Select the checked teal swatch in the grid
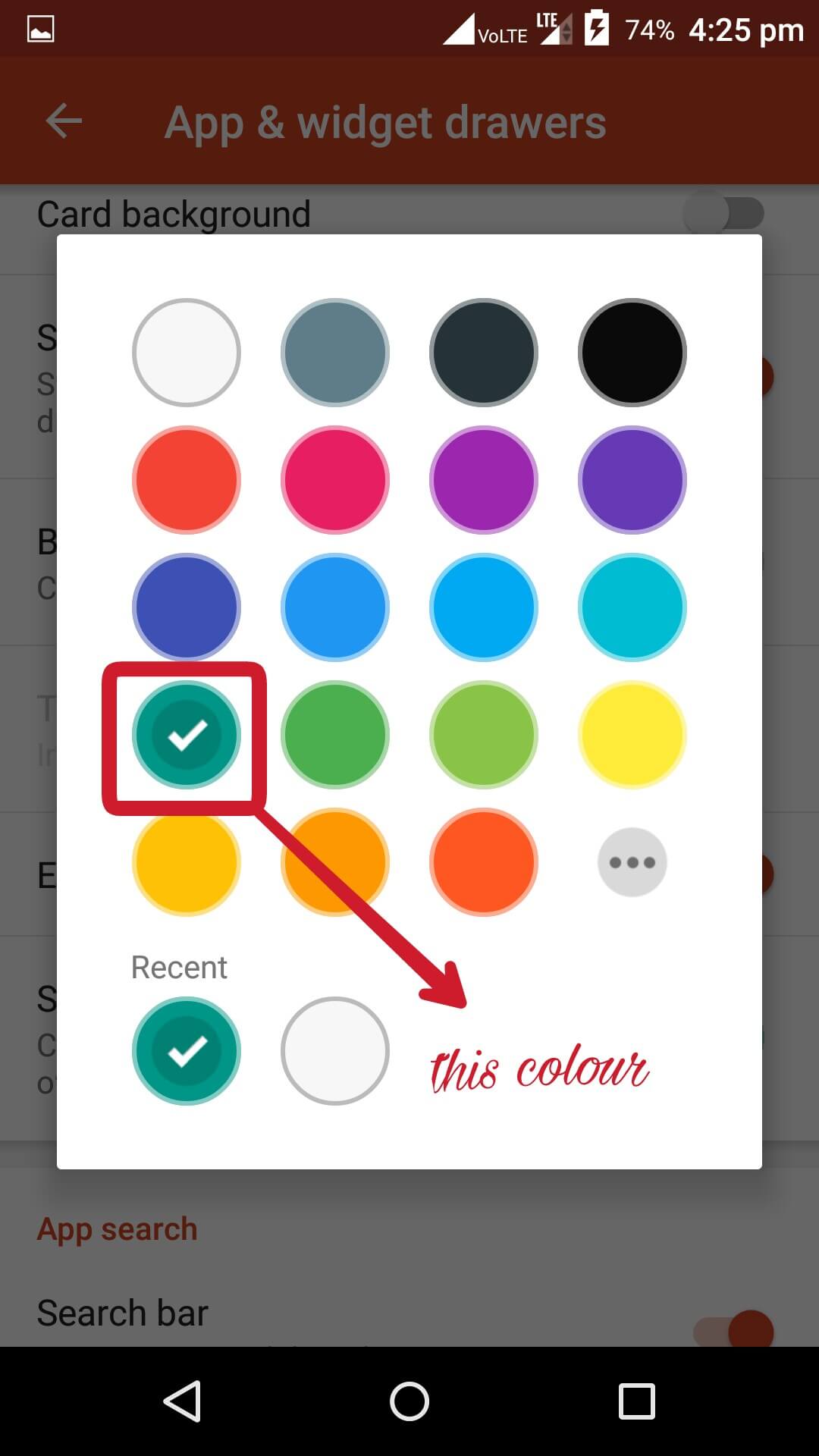The width and height of the screenshot is (819, 1456). coord(187,735)
